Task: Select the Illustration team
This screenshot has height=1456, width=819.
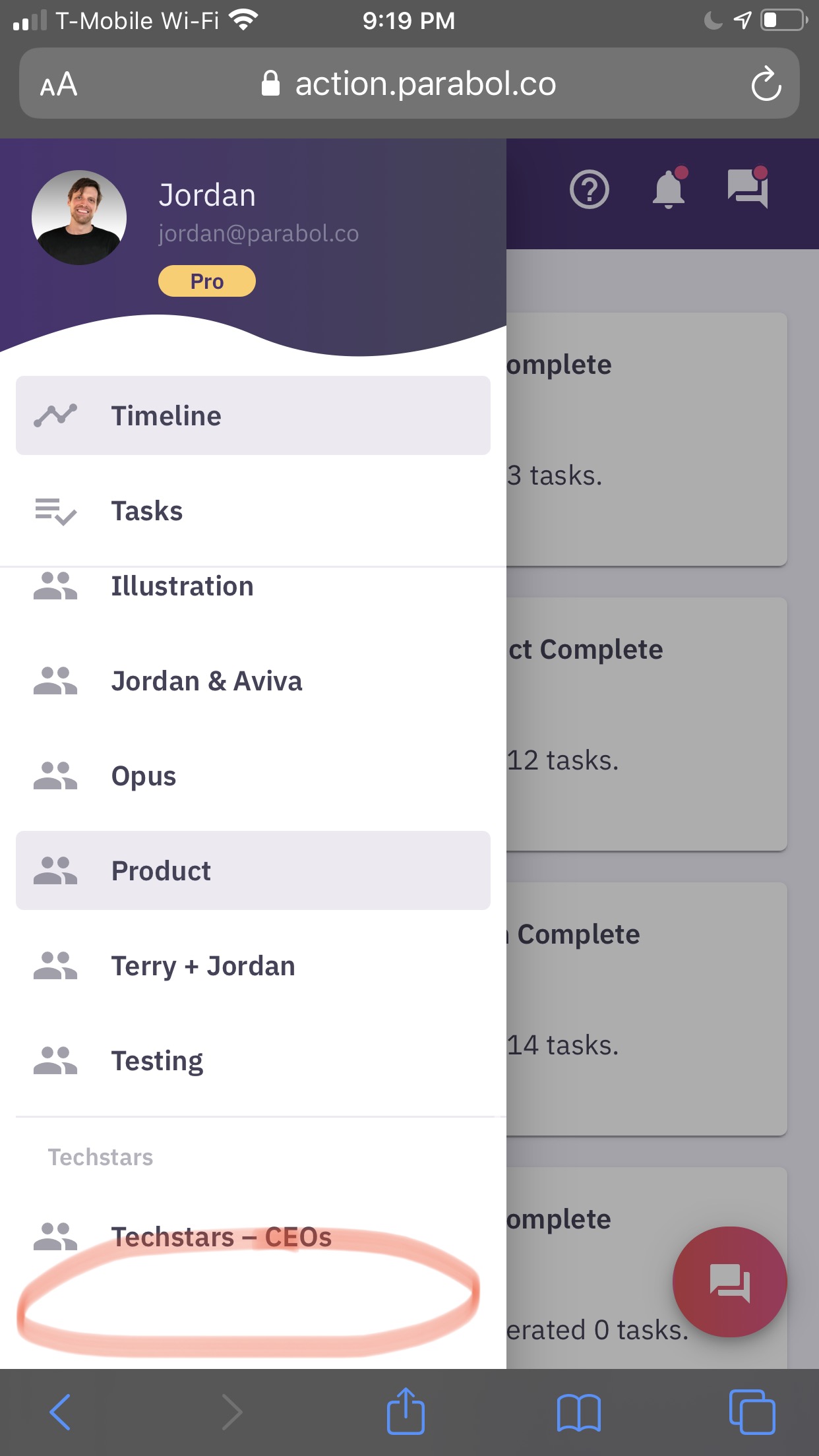Action: point(183,586)
